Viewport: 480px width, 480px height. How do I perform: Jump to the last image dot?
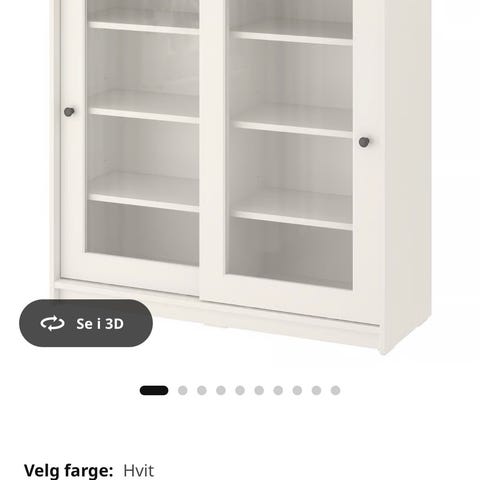336,390
